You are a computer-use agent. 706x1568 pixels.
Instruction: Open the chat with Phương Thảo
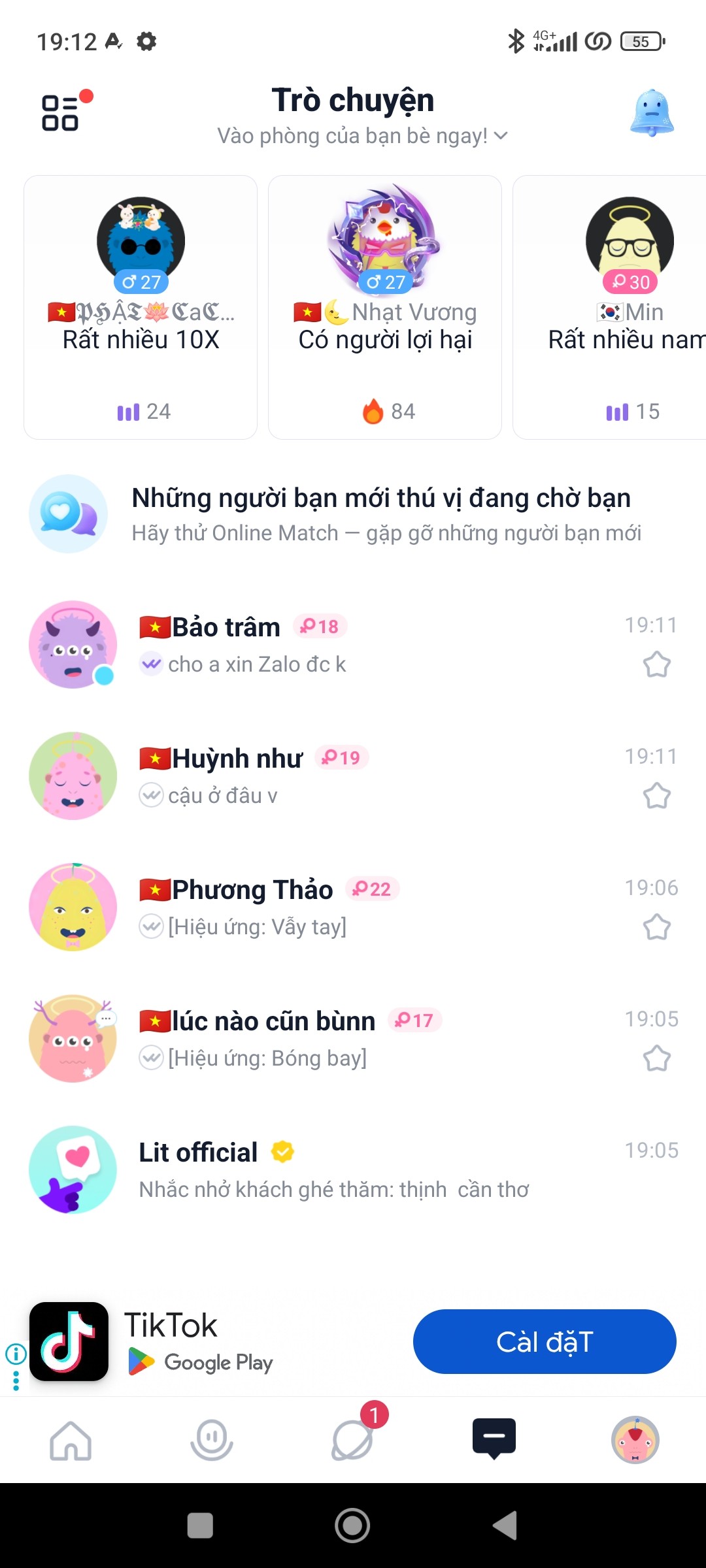coord(327,907)
